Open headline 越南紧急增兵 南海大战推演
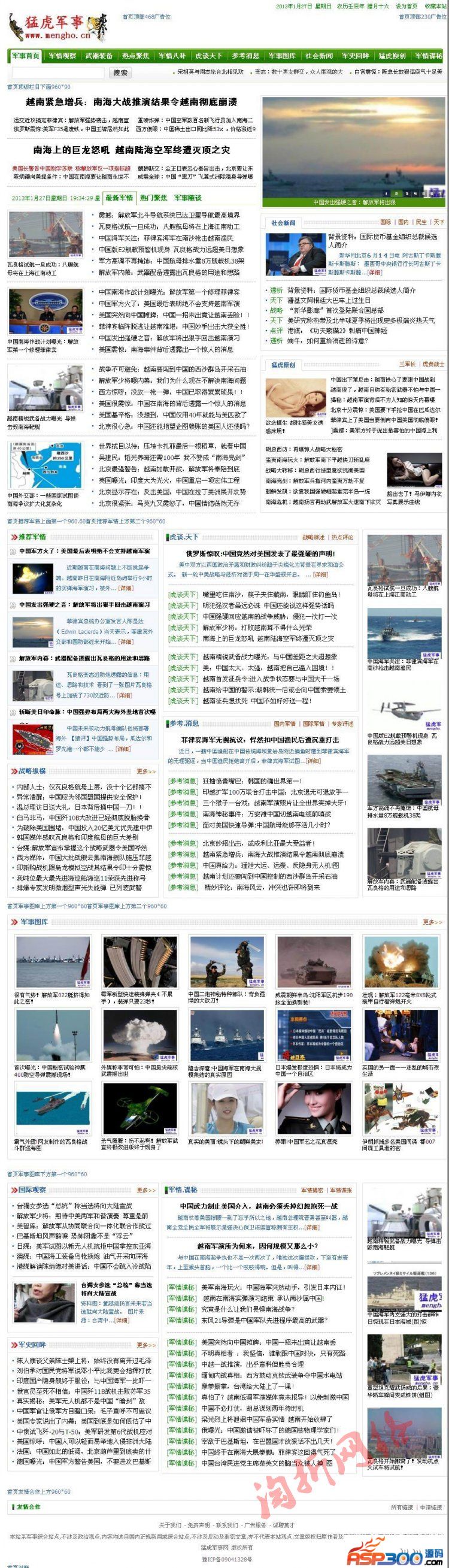This screenshot has height=1568, width=449. (132, 102)
